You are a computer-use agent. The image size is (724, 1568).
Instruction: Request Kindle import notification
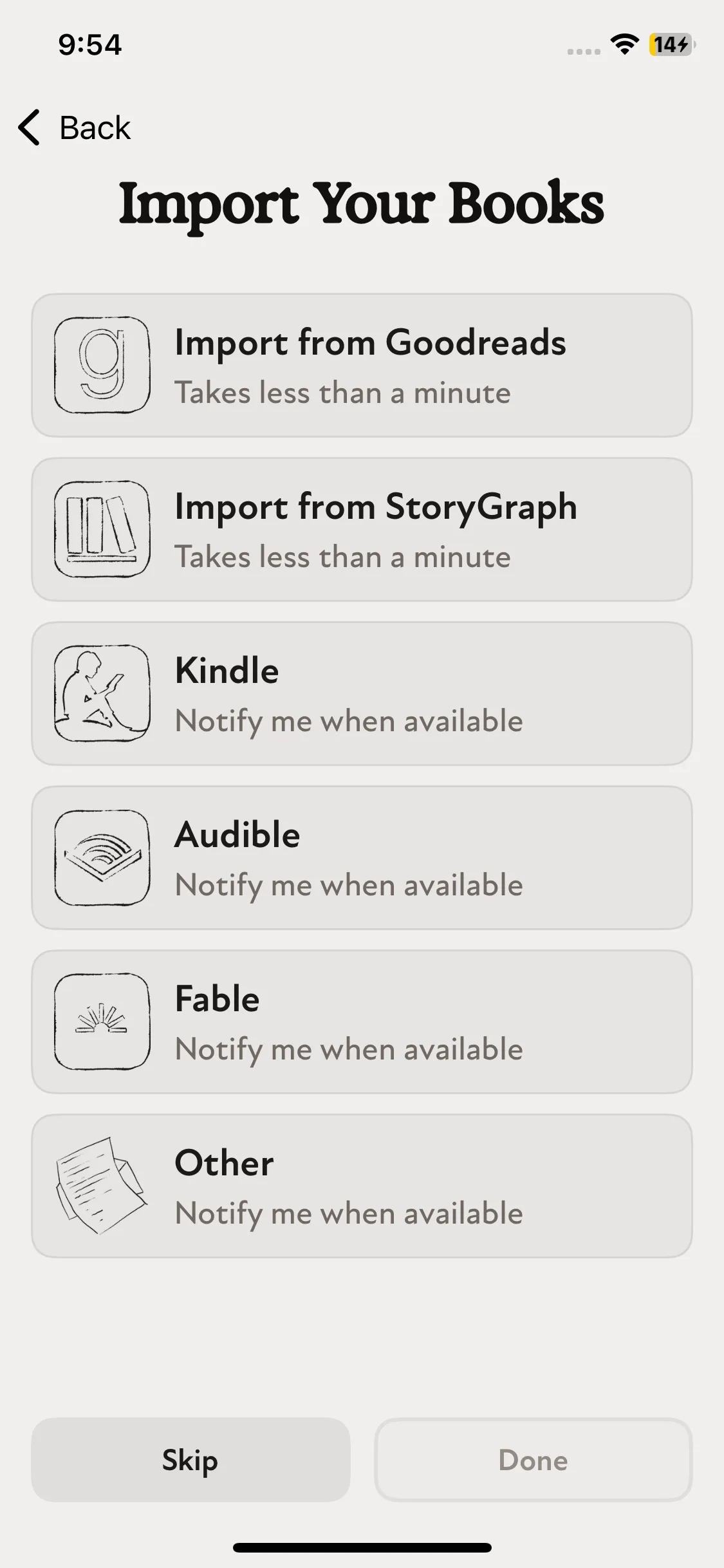362,694
